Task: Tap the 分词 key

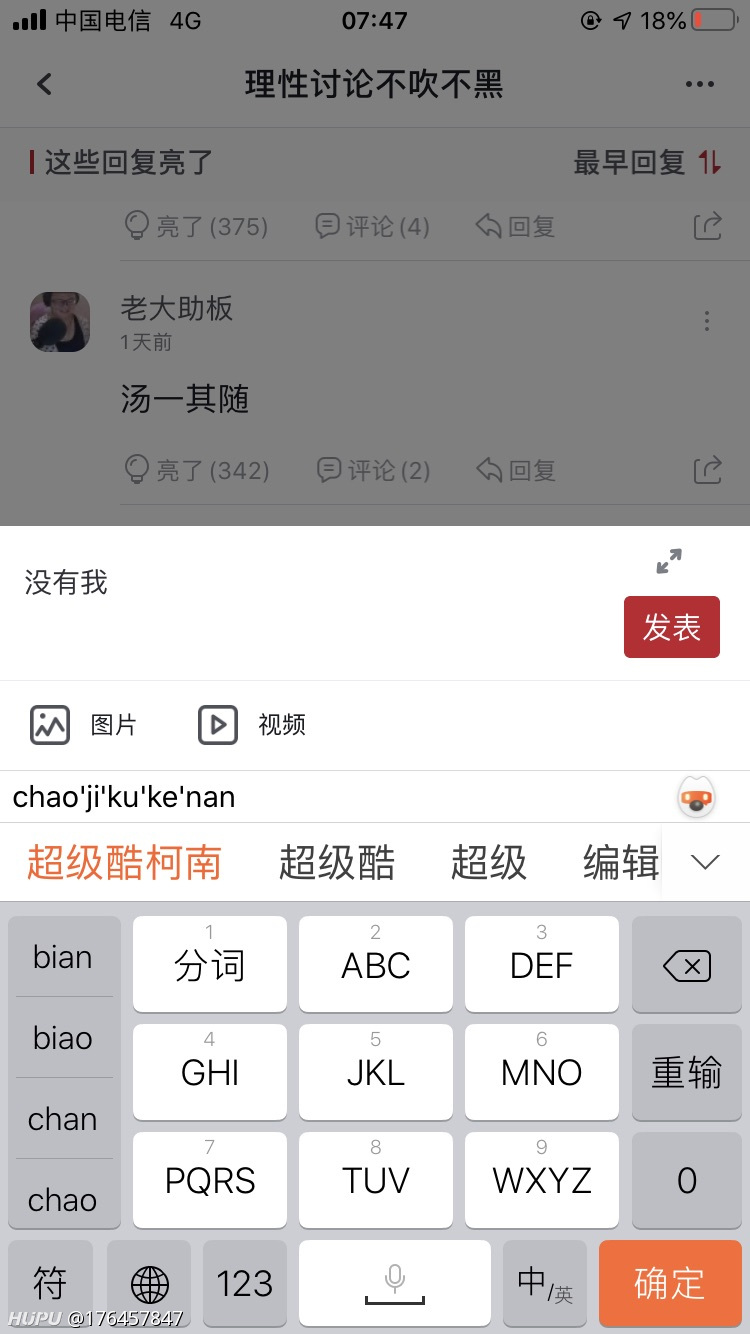Action: pos(210,964)
